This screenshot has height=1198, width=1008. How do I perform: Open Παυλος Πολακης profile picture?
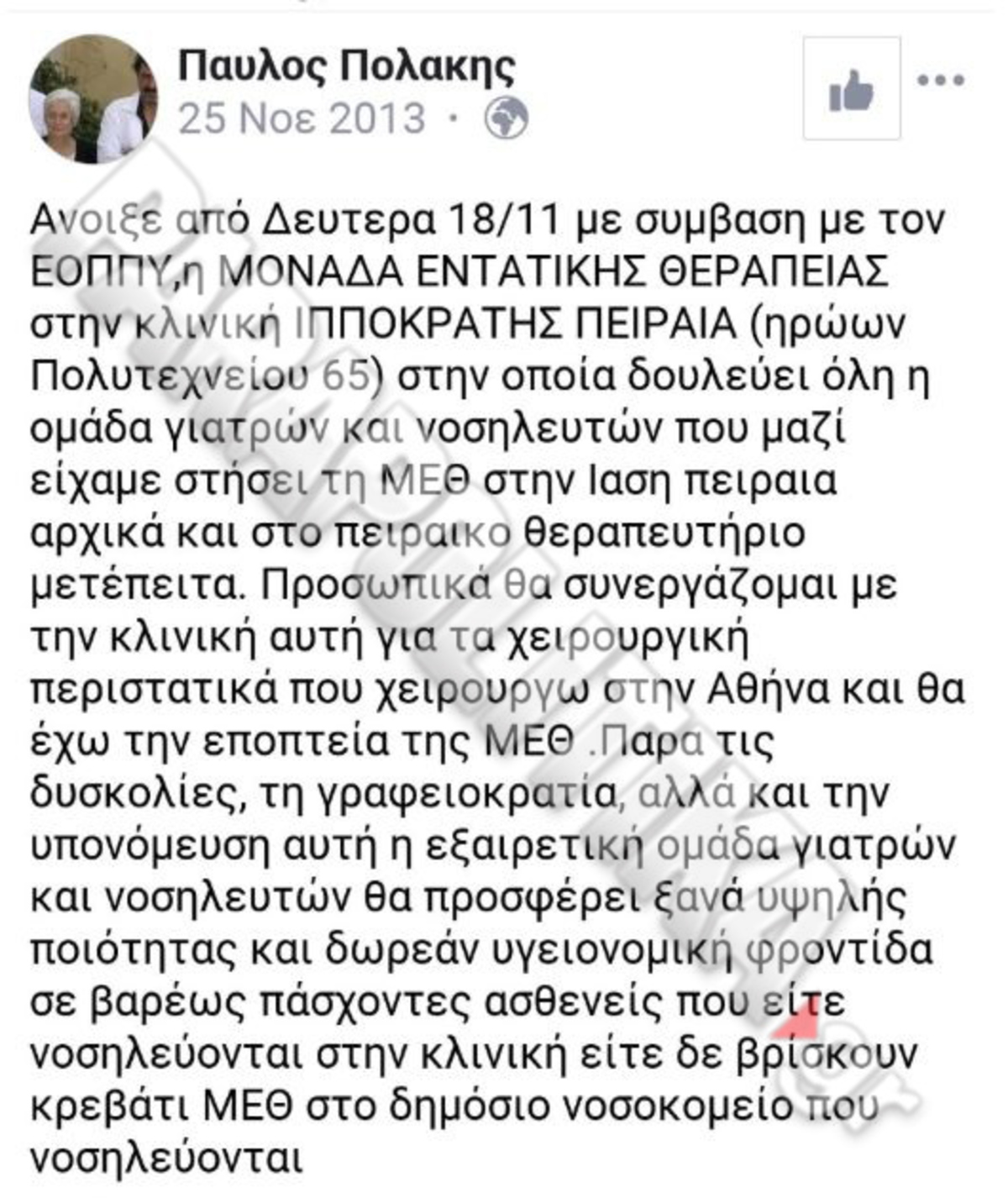point(93,99)
